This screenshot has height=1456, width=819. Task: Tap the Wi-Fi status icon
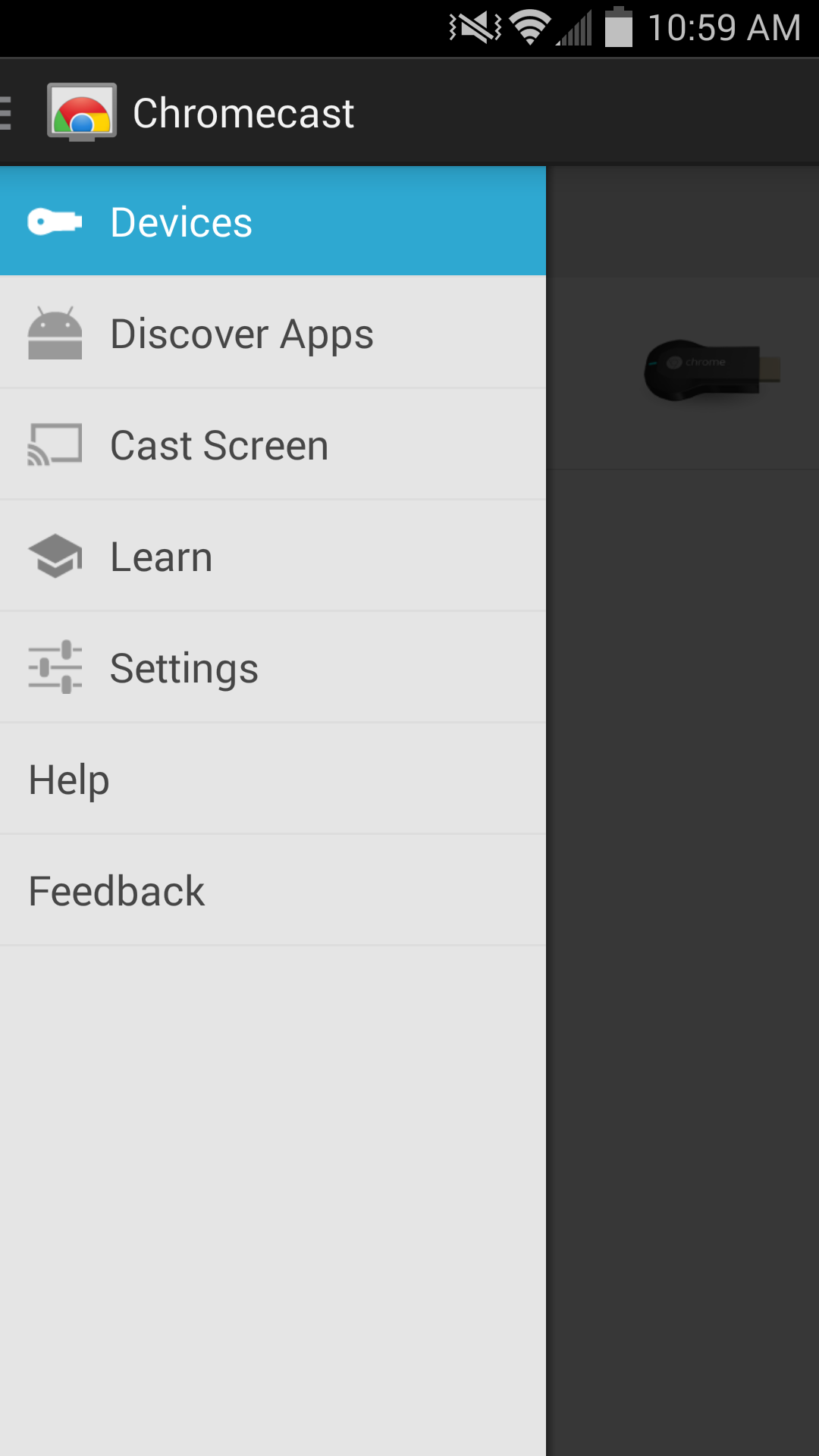click(531, 25)
